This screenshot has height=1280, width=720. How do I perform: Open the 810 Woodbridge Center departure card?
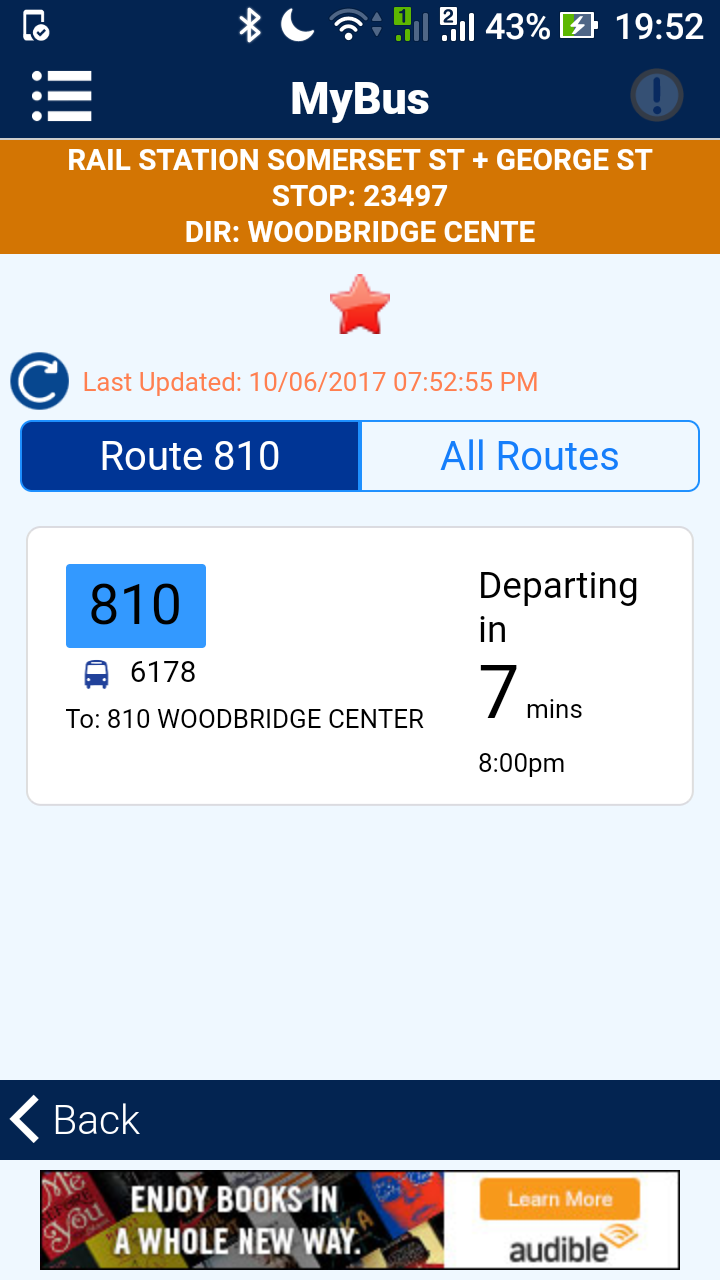pyautogui.click(x=360, y=666)
